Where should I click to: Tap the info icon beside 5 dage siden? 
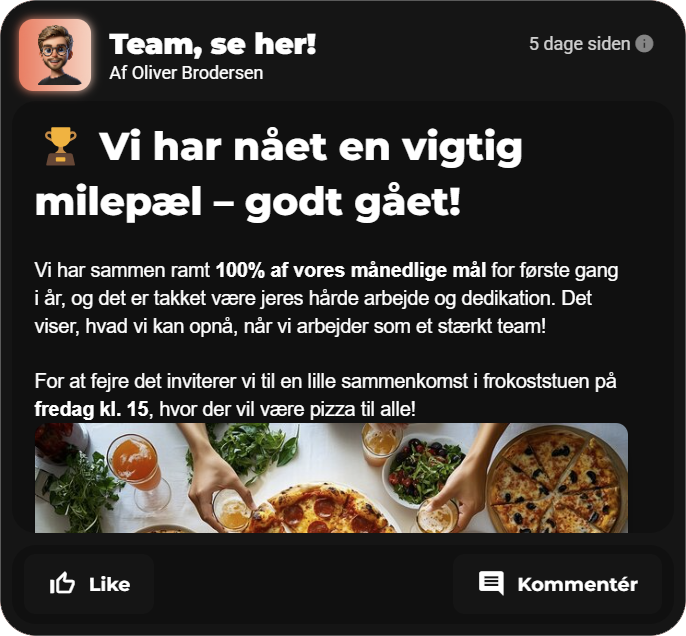click(x=645, y=44)
